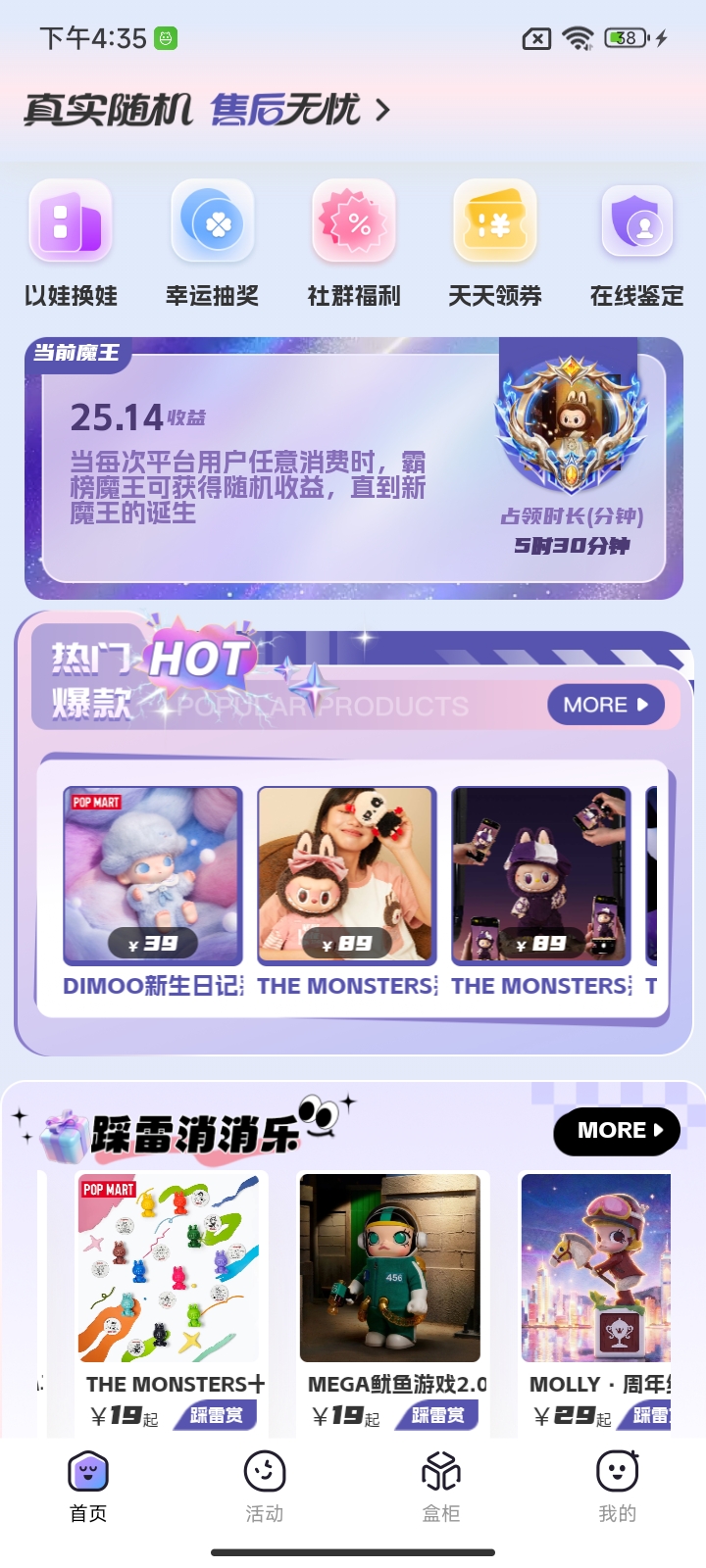The height and width of the screenshot is (1568, 706).
Task: Tap MORE in 踩雷消消乐 section
Action: [617, 1130]
